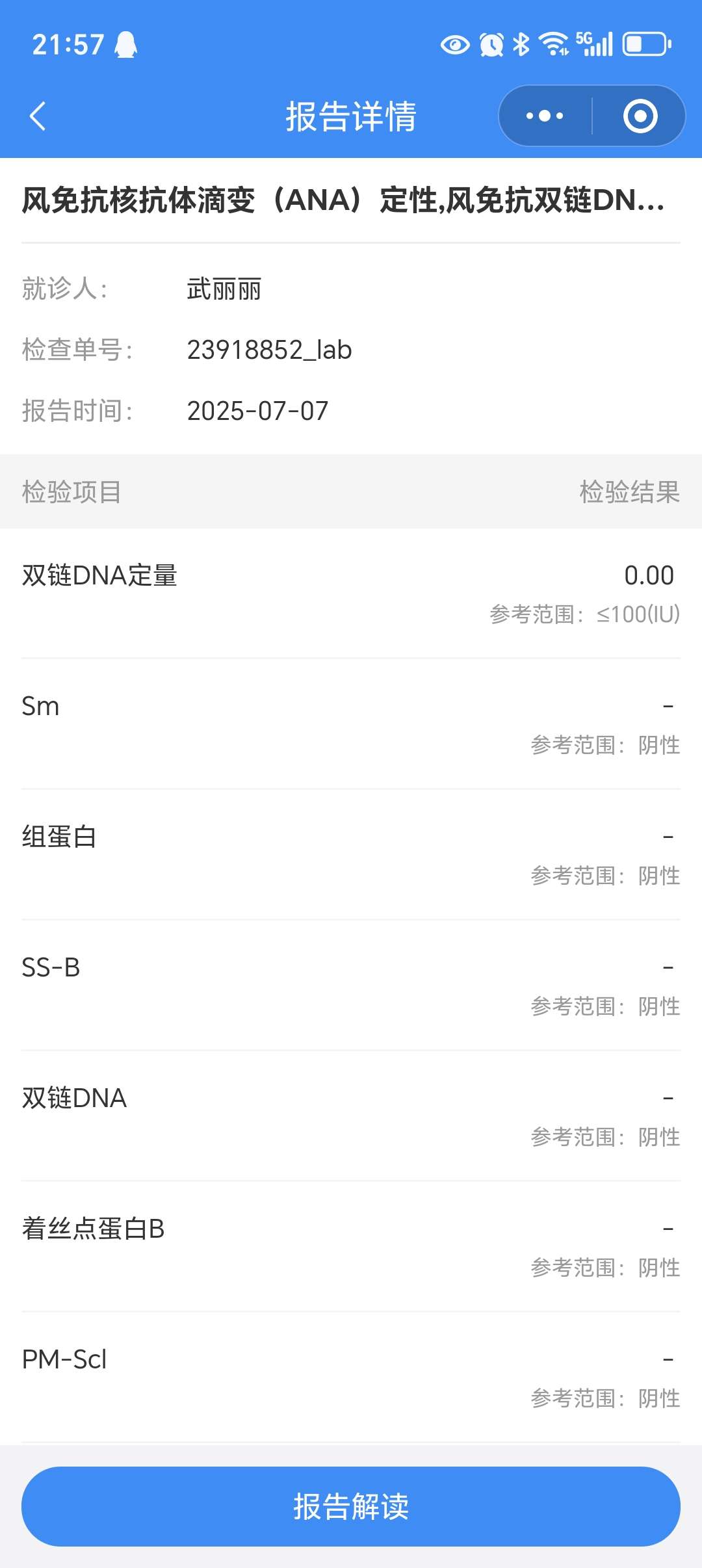Image resolution: width=702 pixels, height=1568 pixels.
Task: Tap the patient name 武丽丽
Action: 224,289
